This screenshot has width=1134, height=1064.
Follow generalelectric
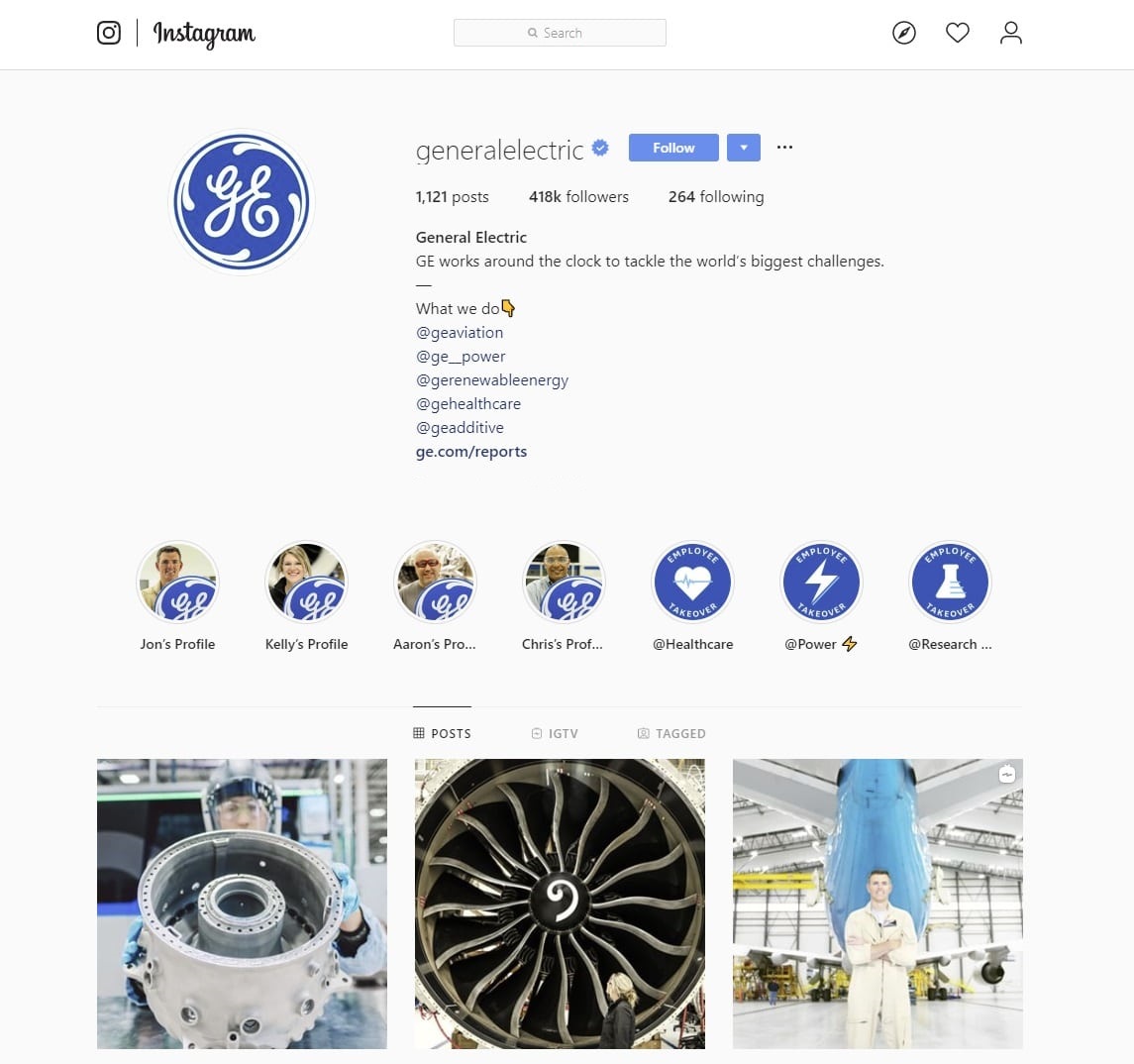point(673,148)
